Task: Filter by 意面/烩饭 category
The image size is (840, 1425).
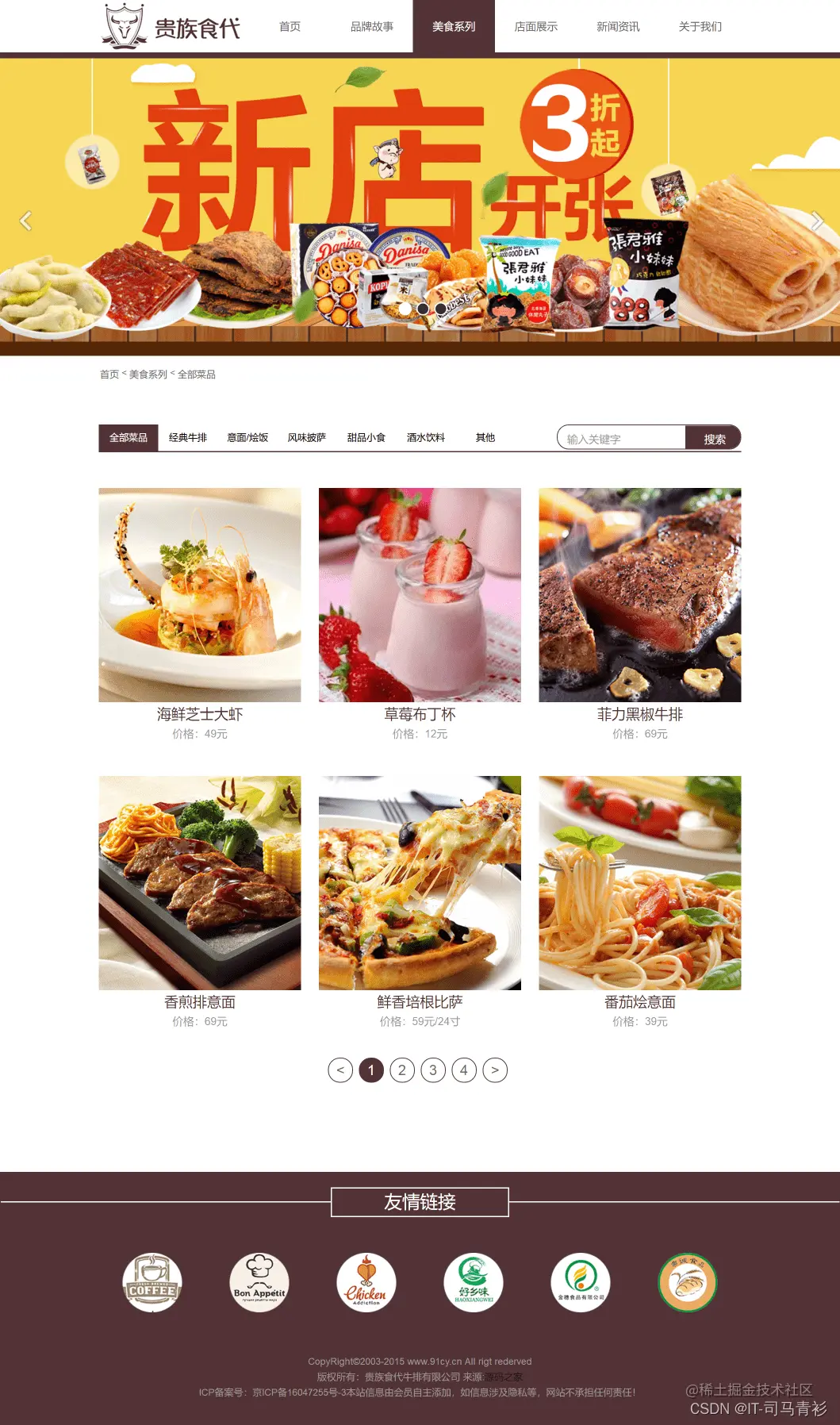Action: [247, 438]
